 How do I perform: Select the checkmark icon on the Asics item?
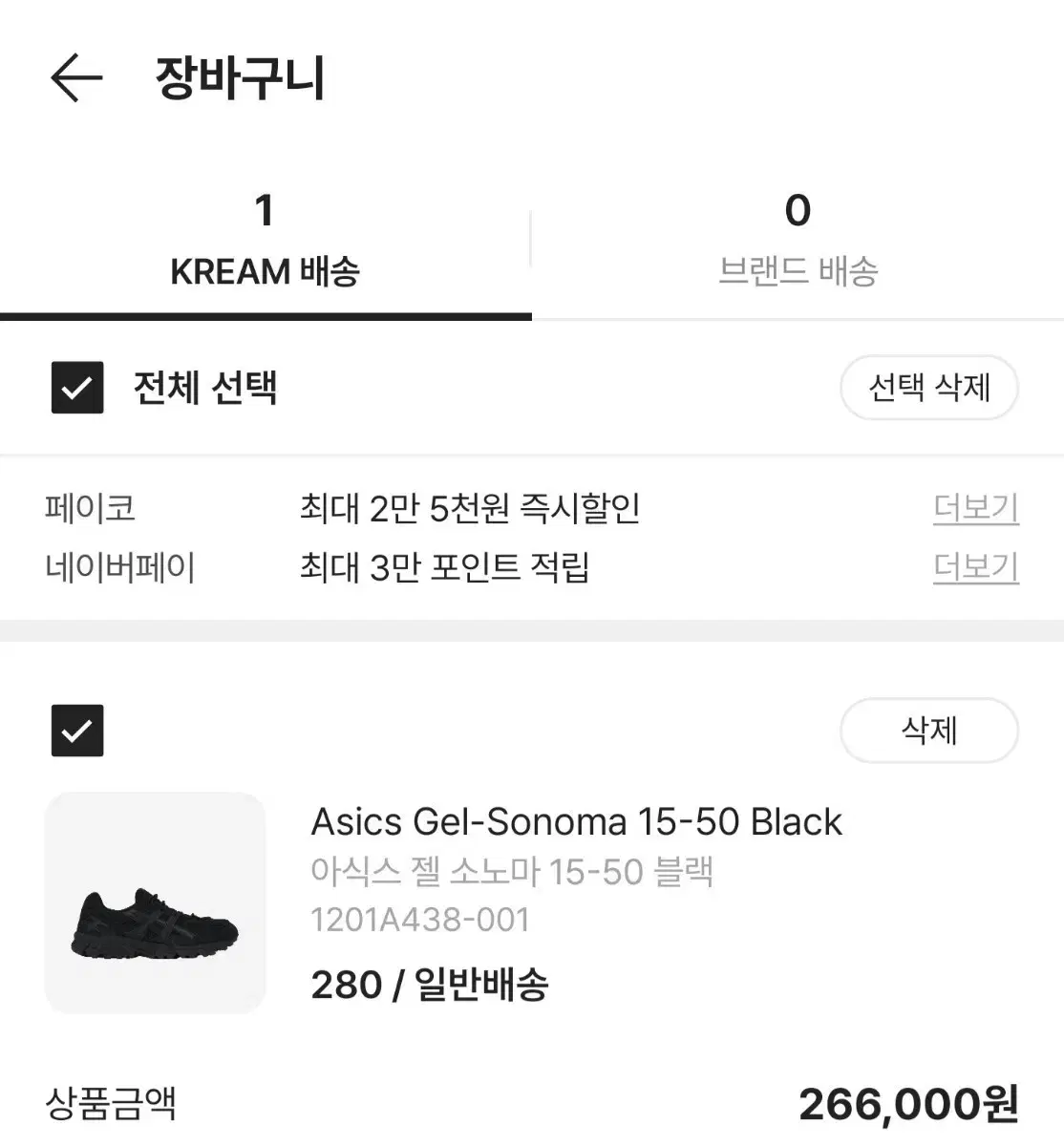[x=77, y=731]
